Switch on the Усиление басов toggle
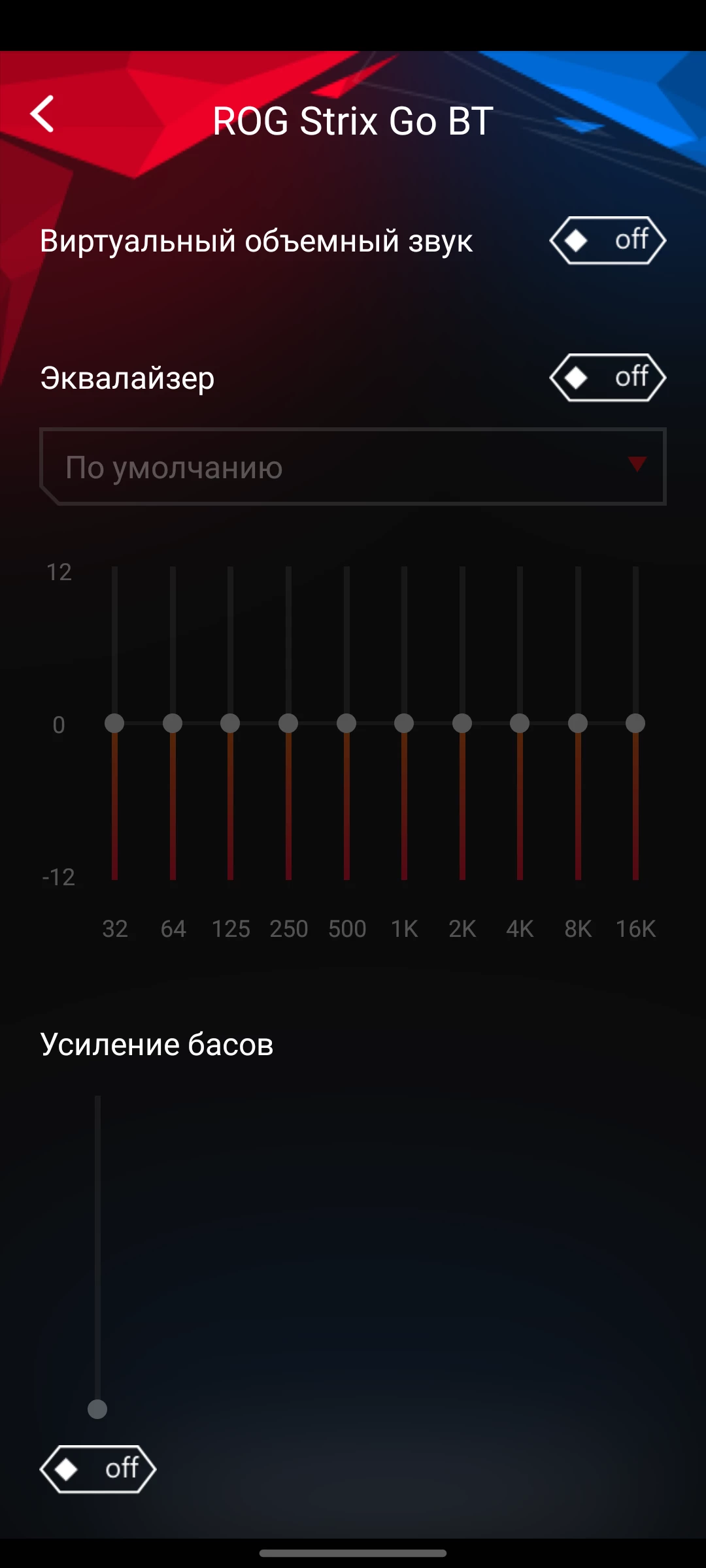The width and height of the screenshot is (706, 1568). (98, 1469)
